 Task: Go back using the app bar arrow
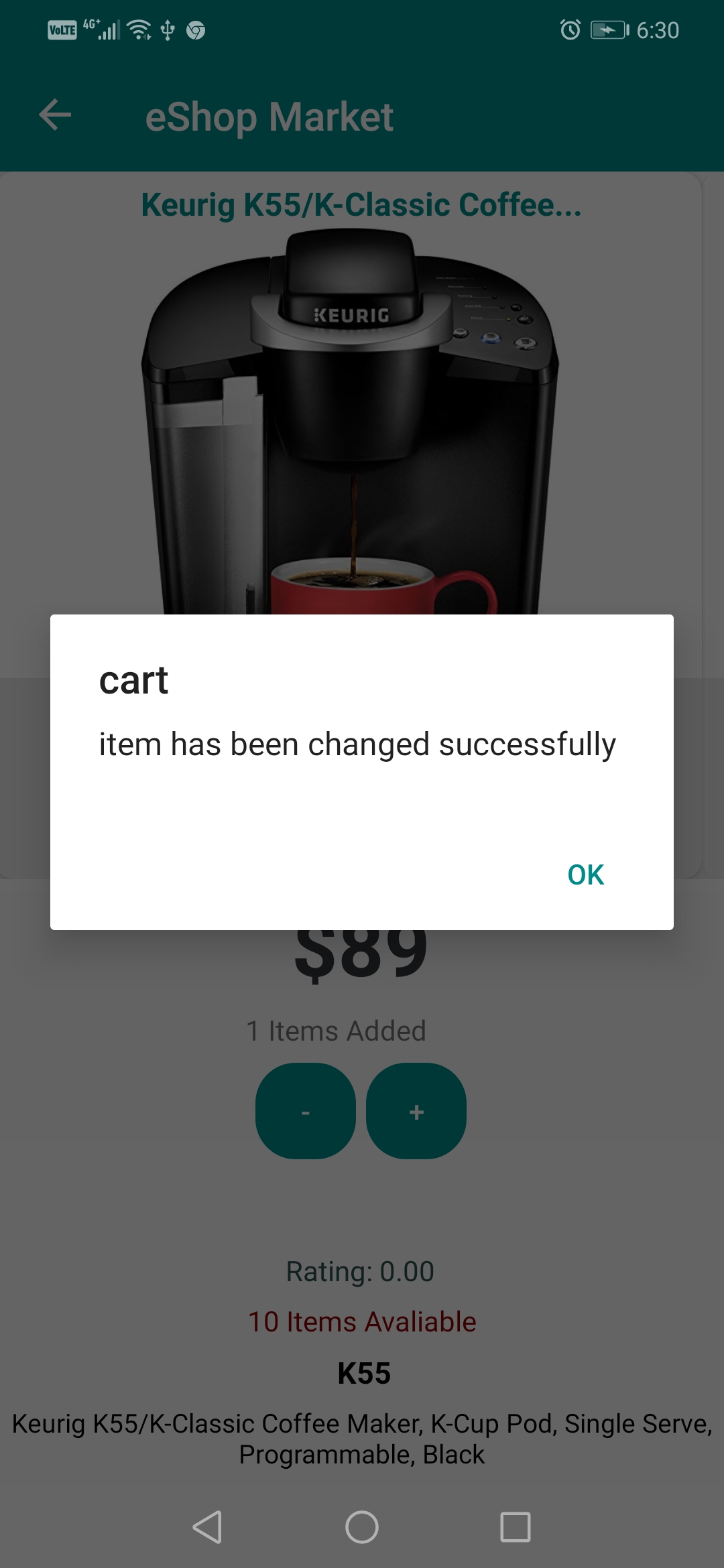pyautogui.click(x=55, y=115)
